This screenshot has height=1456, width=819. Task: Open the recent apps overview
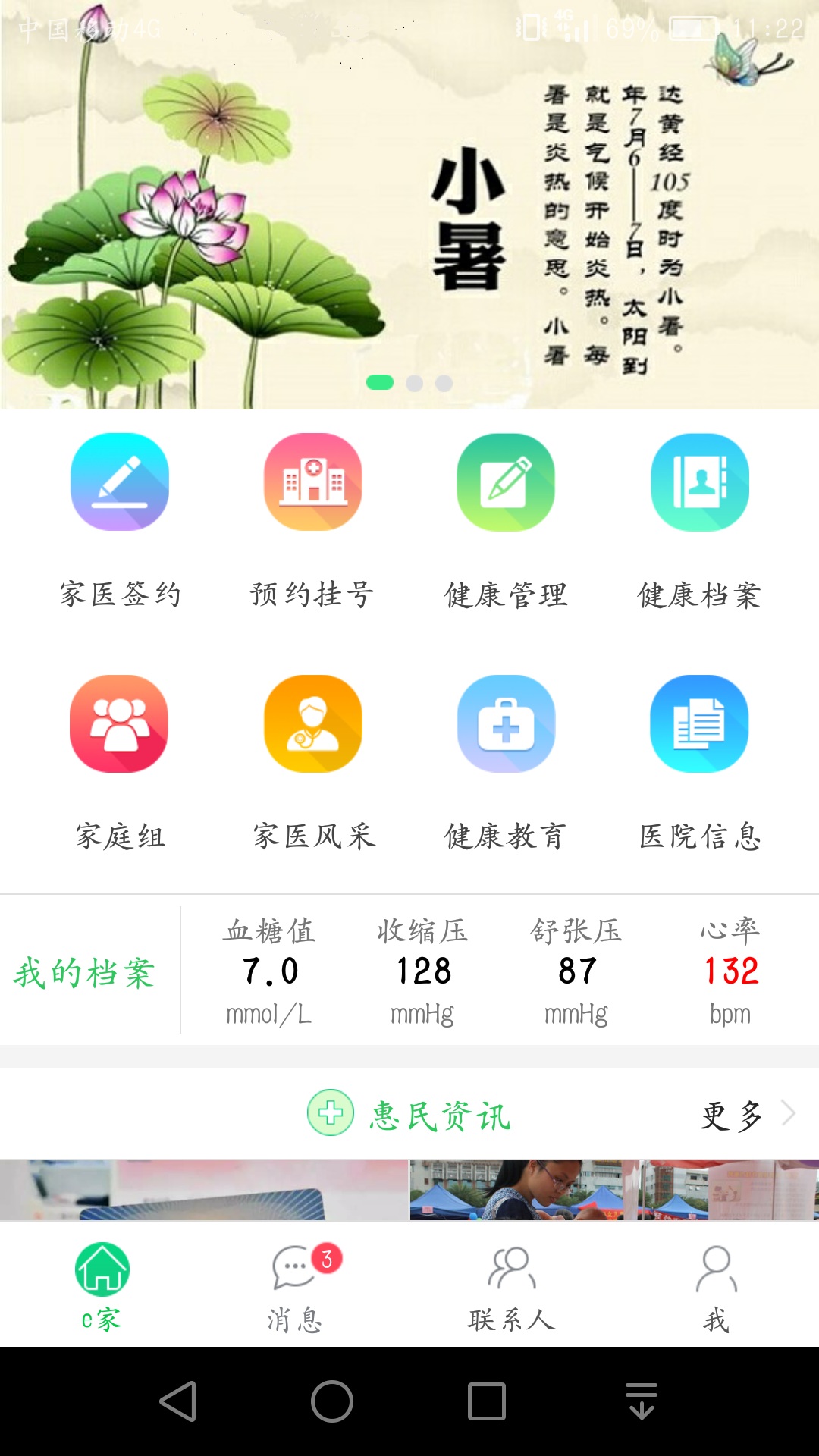click(x=487, y=1401)
